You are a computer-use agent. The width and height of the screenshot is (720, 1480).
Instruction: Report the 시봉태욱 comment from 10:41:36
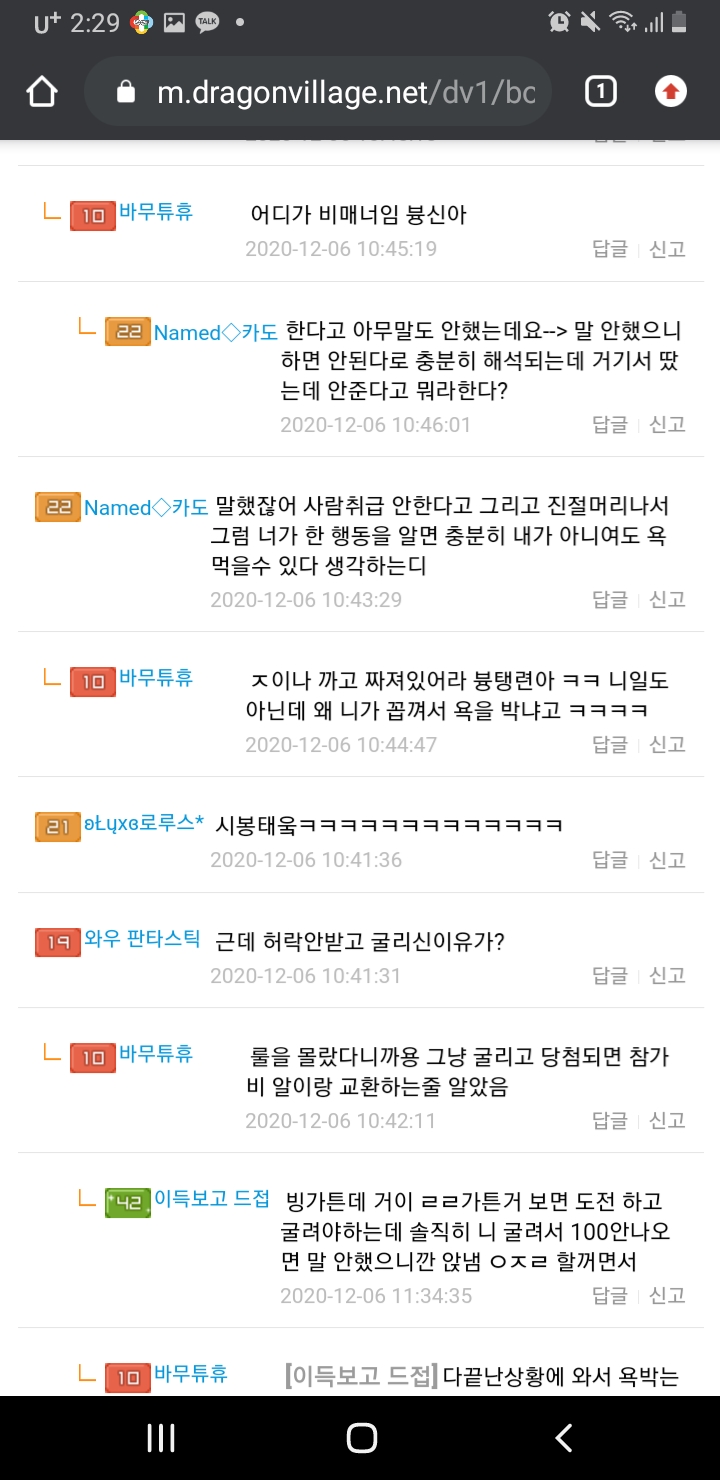click(x=668, y=860)
